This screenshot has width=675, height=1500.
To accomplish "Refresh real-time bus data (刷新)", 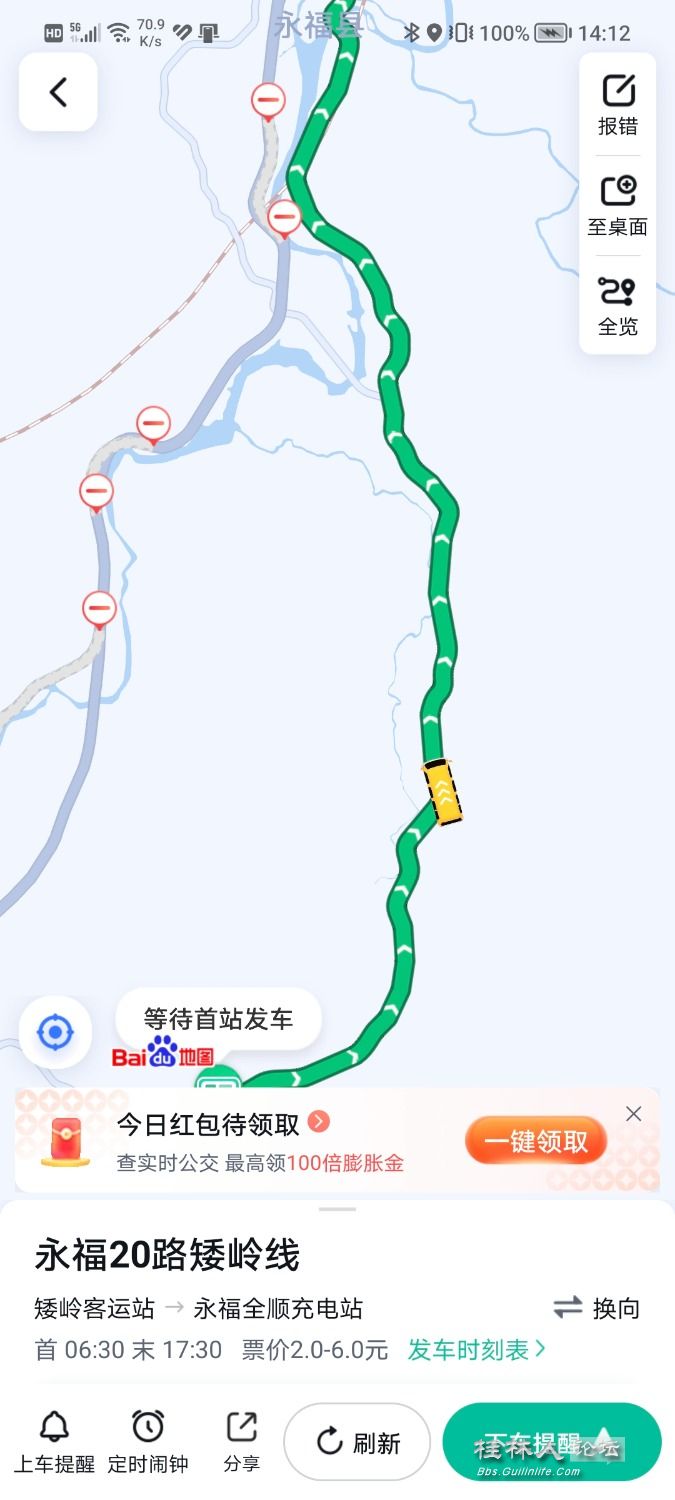I will point(357,1442).
